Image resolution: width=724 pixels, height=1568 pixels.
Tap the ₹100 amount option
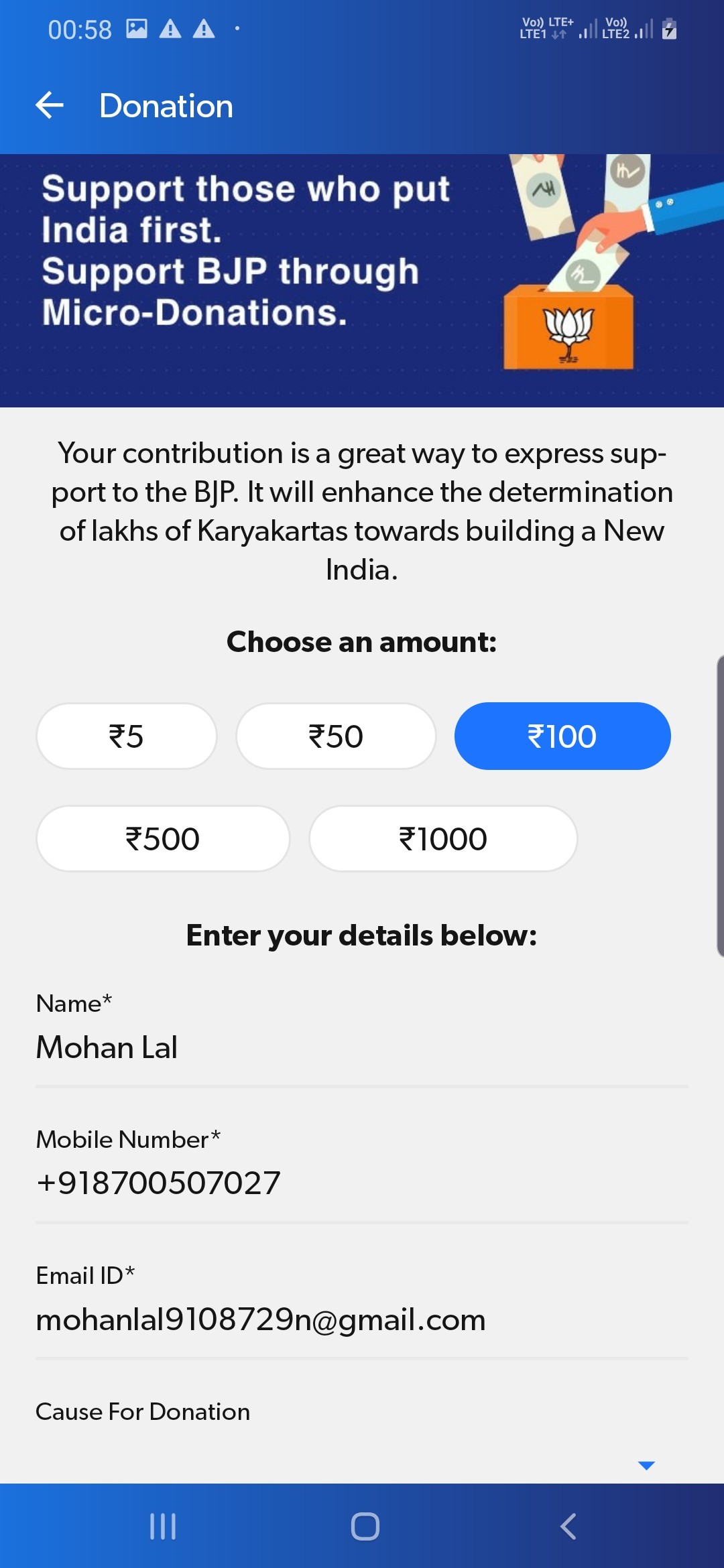click(x=562, y=736)
